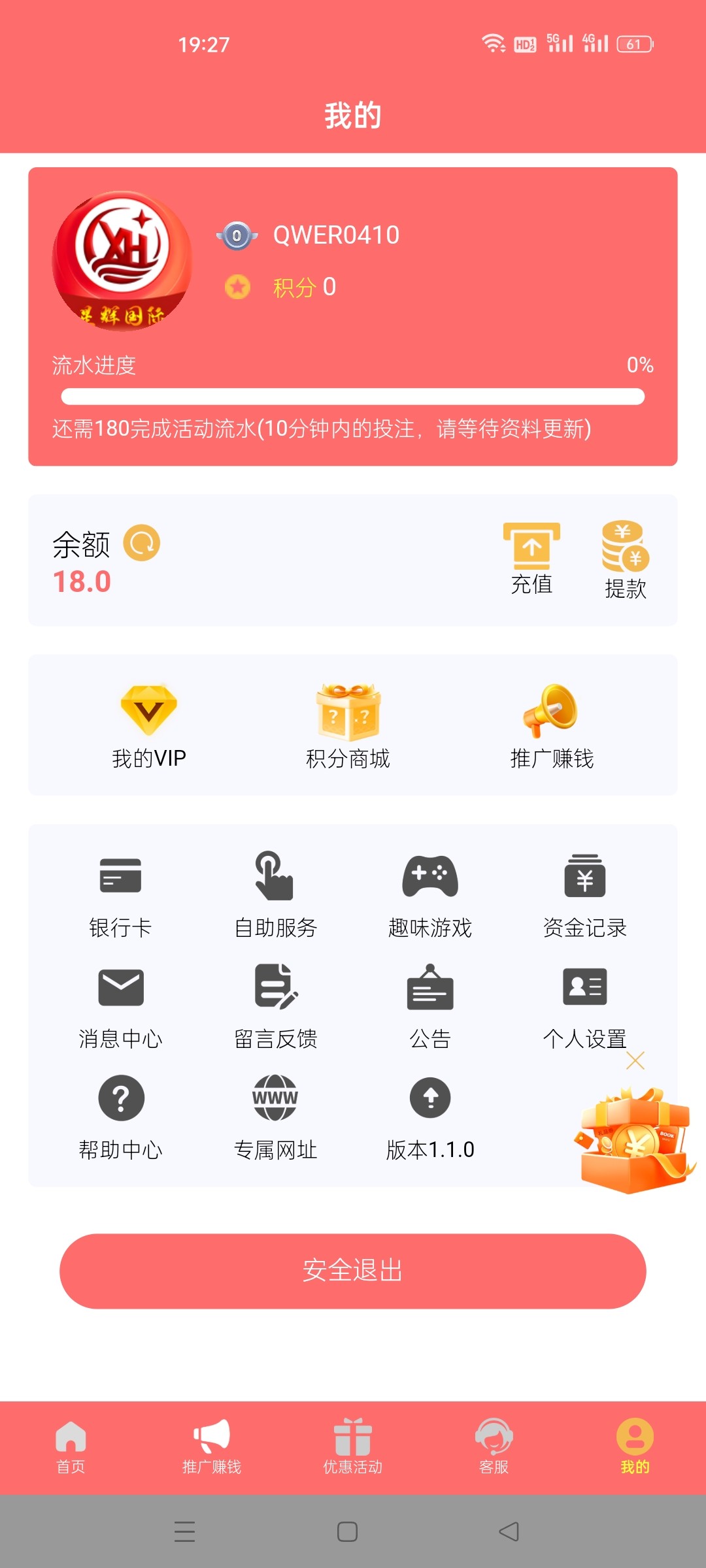Open 我的VIP
Image resolution: width=706 pixels, height=1568 pixels.
point(149,727)
